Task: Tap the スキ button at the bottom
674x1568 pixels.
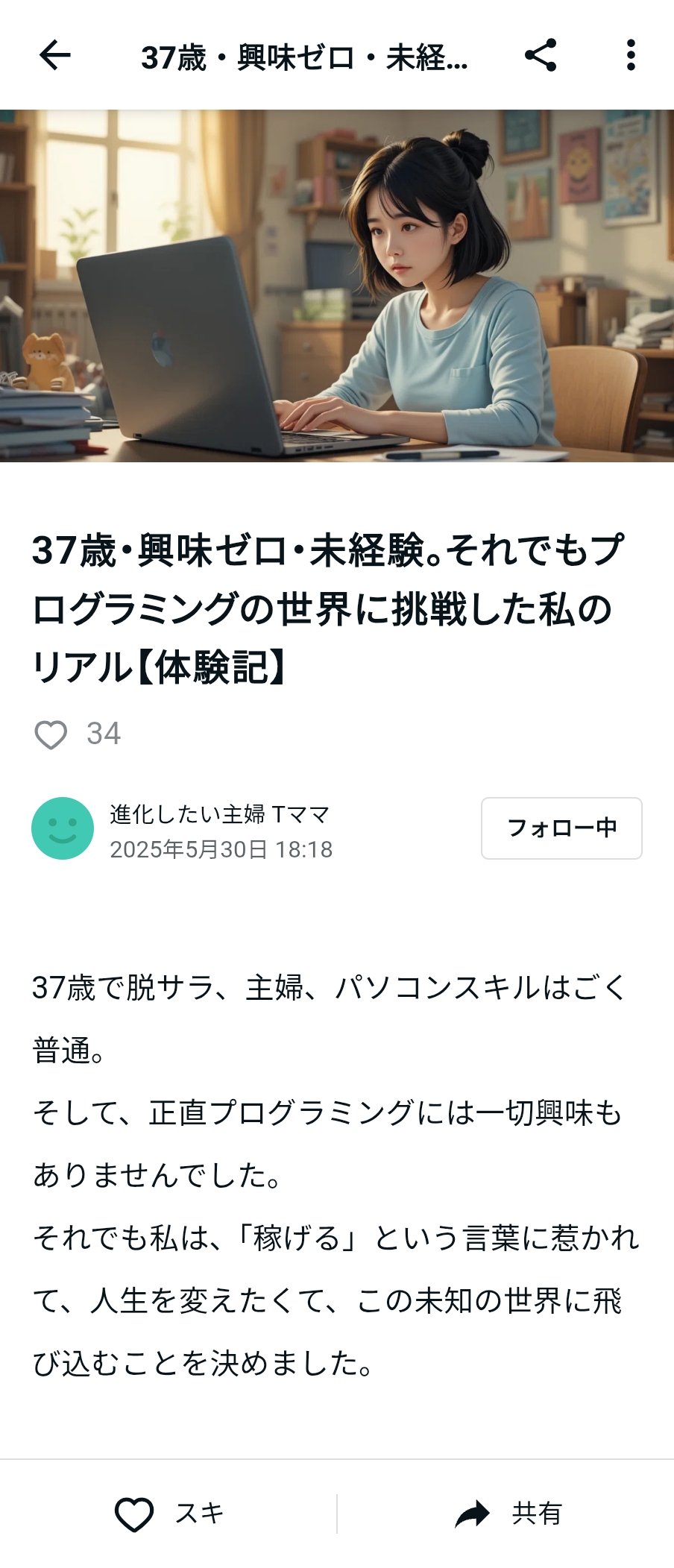Action: point(169,1514)
